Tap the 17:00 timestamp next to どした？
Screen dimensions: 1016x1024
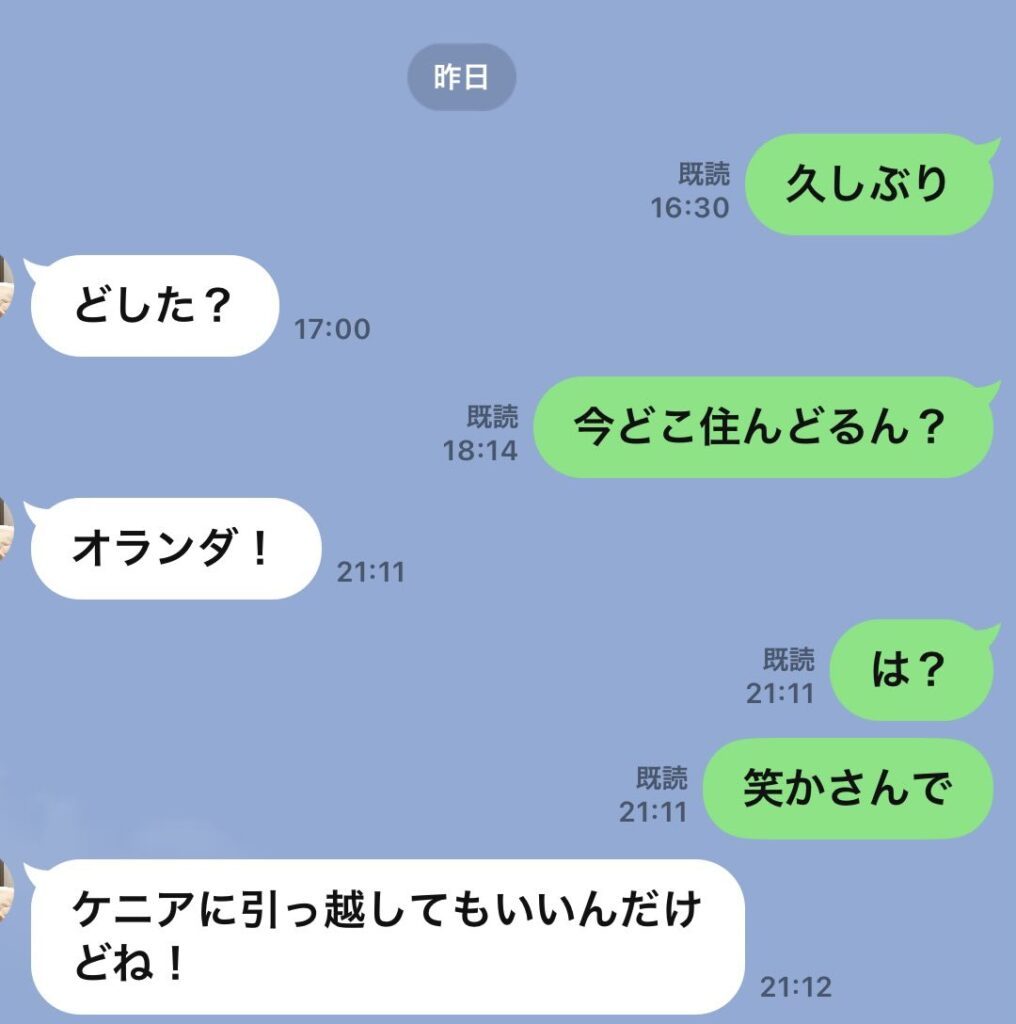[x=330, y=326]
